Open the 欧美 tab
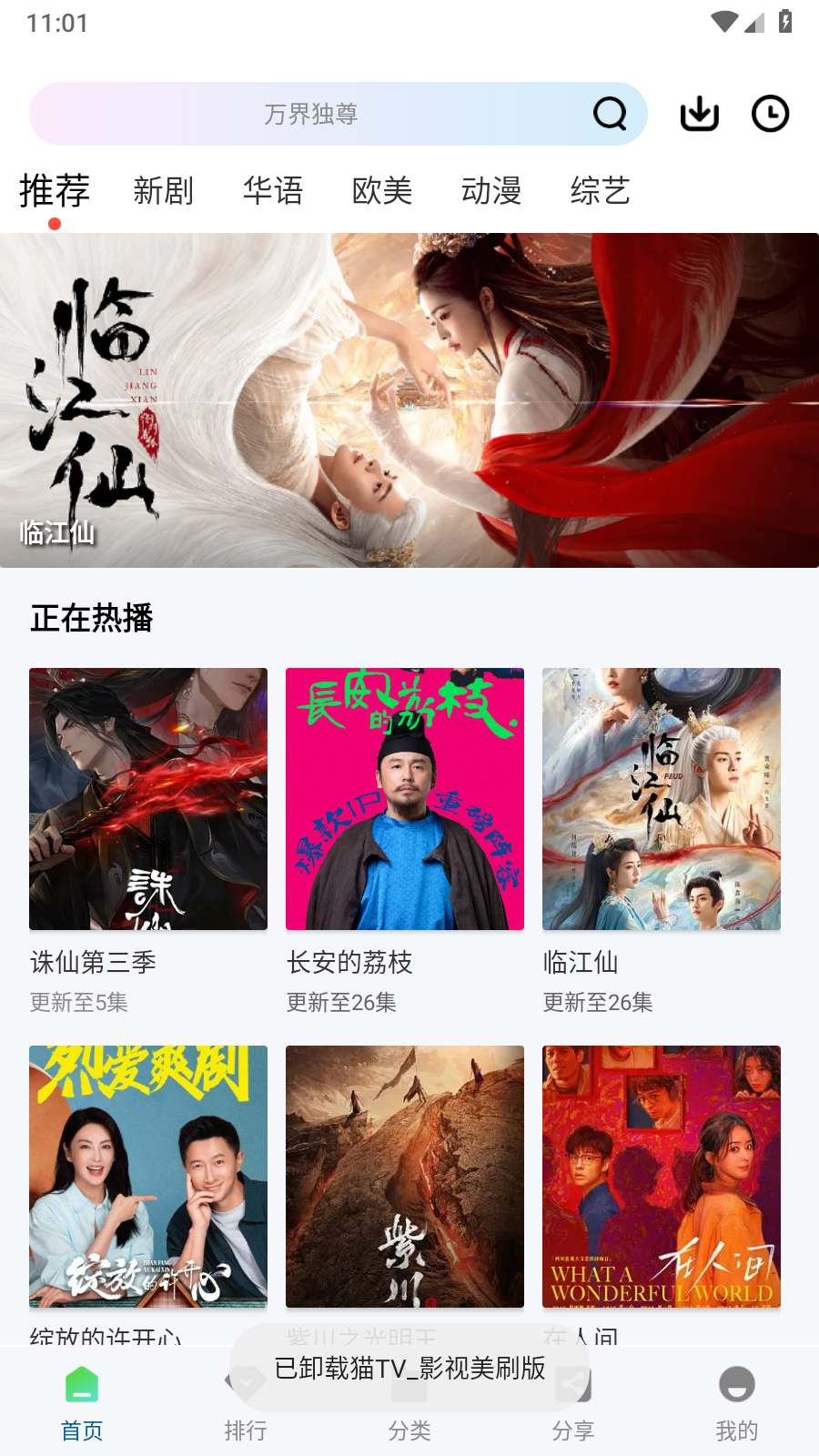 (382, 191)
